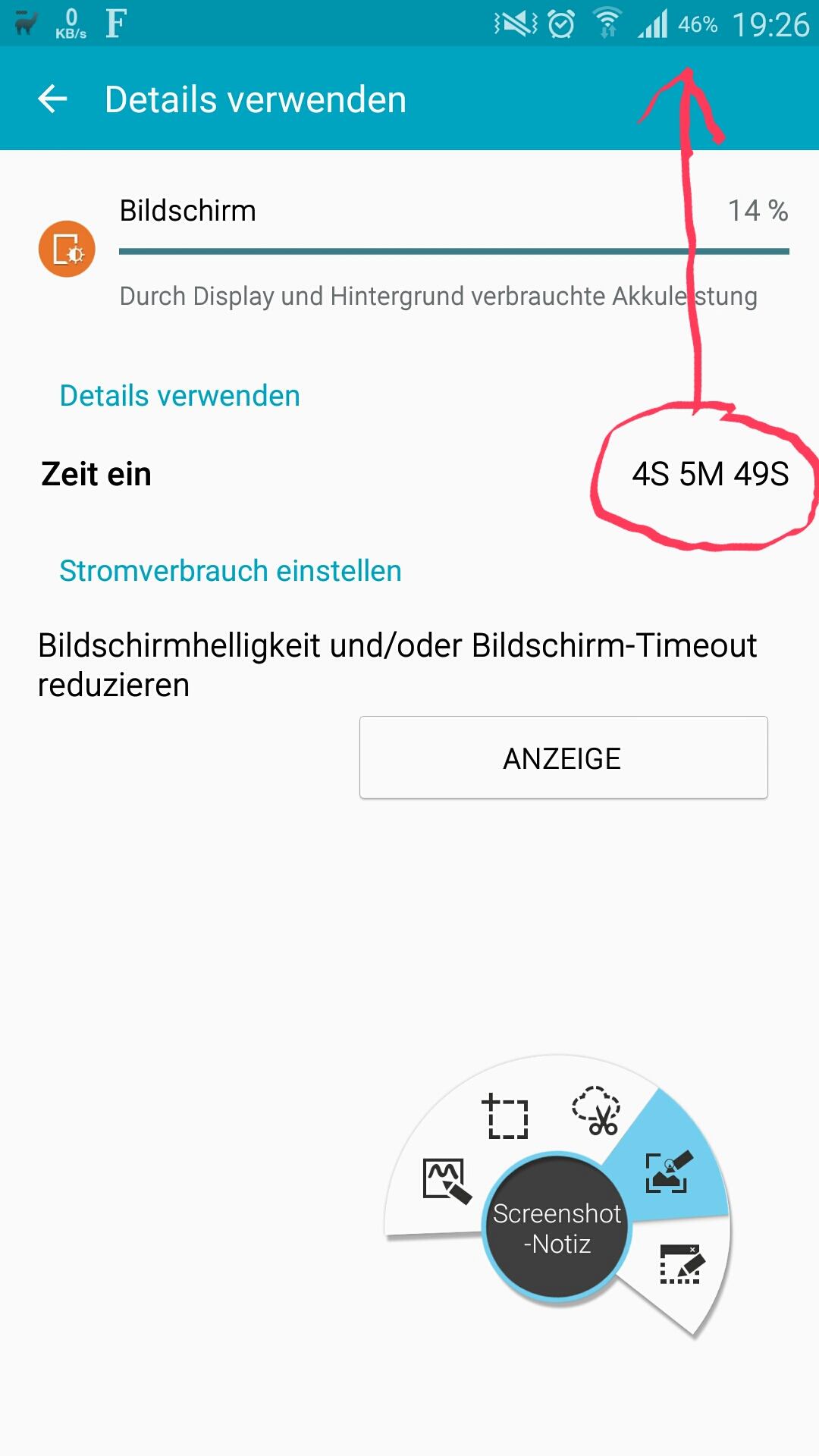
Task: Open display settings via ANZEIGE button
Action: tap(563, 757)
